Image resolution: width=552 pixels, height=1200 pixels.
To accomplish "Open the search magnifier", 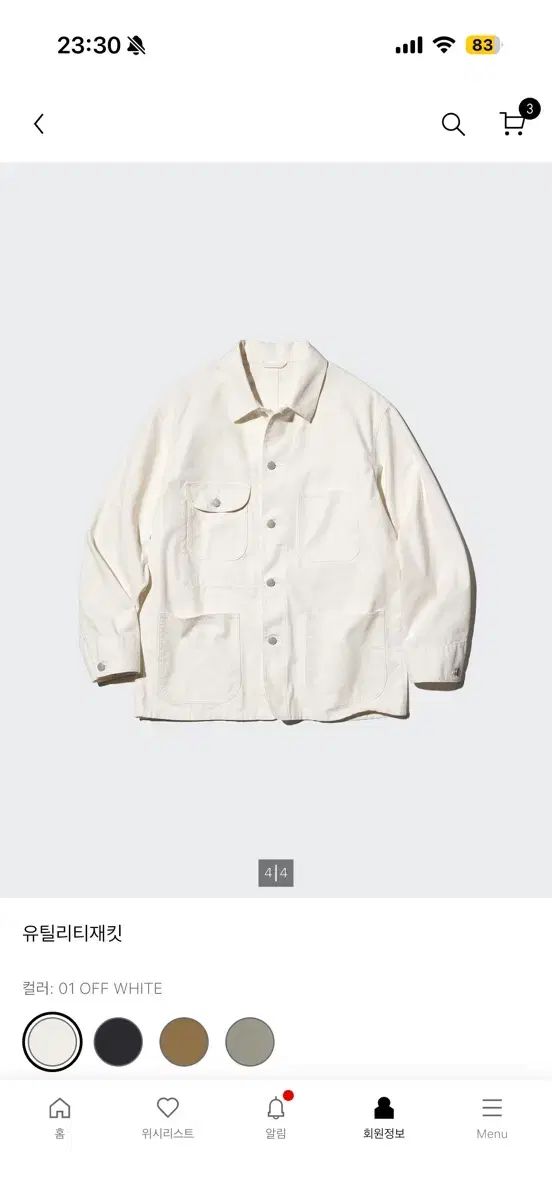I will tap(453, 124).
